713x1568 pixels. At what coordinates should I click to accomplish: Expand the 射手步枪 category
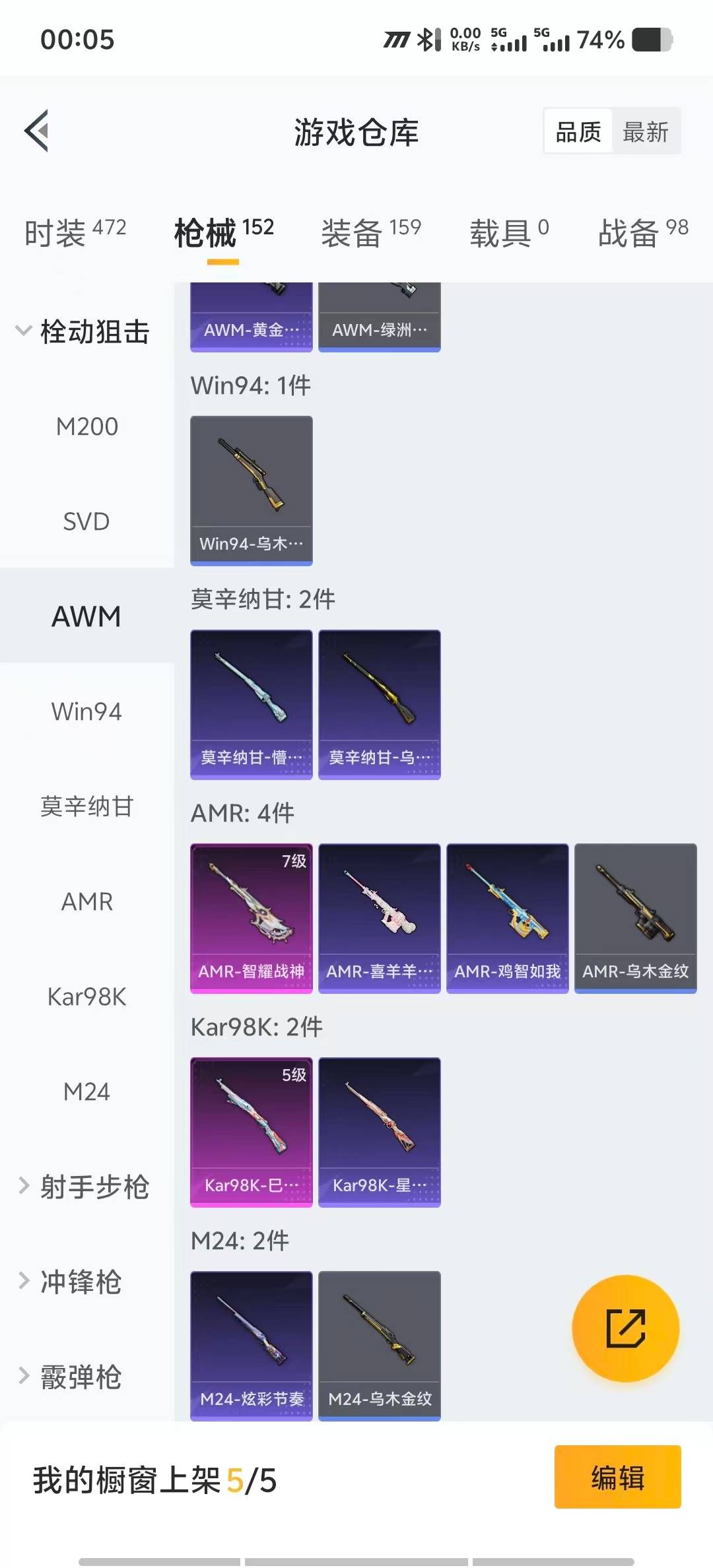pos(84,1187)
